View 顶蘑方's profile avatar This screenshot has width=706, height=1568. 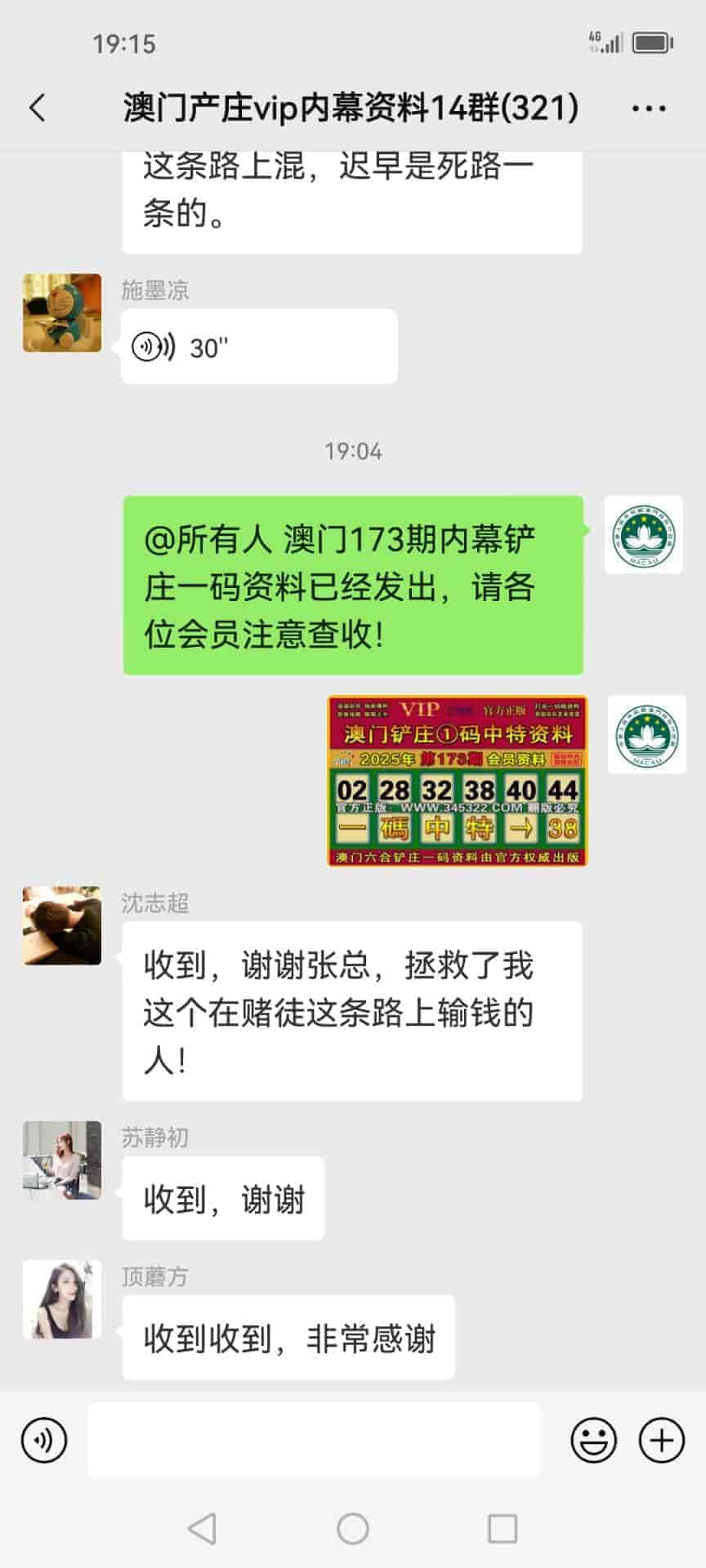62,1299
